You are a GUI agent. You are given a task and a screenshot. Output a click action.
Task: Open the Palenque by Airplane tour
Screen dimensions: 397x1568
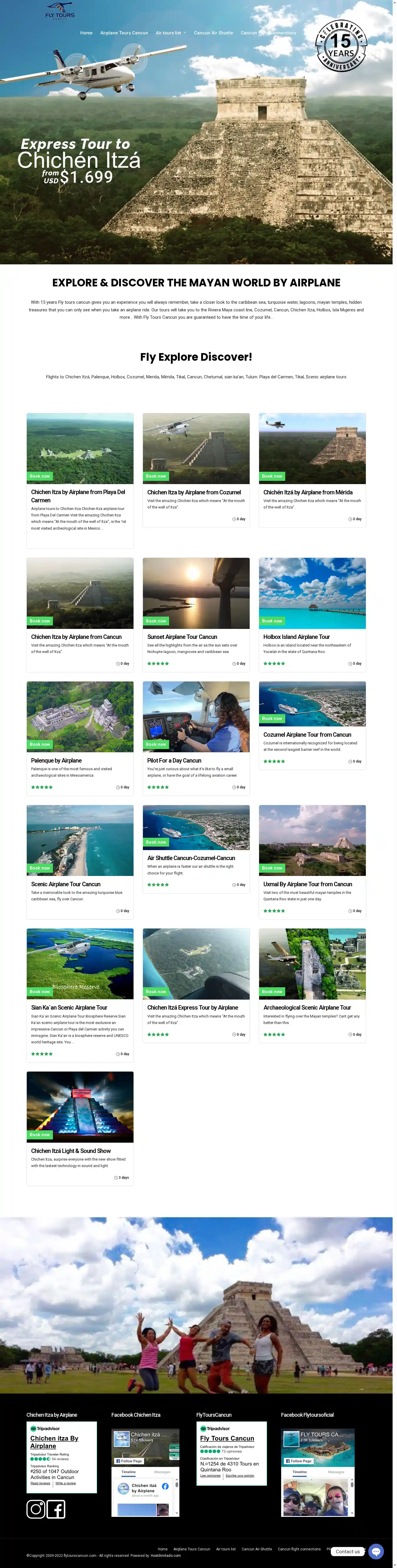click(56, 760)
